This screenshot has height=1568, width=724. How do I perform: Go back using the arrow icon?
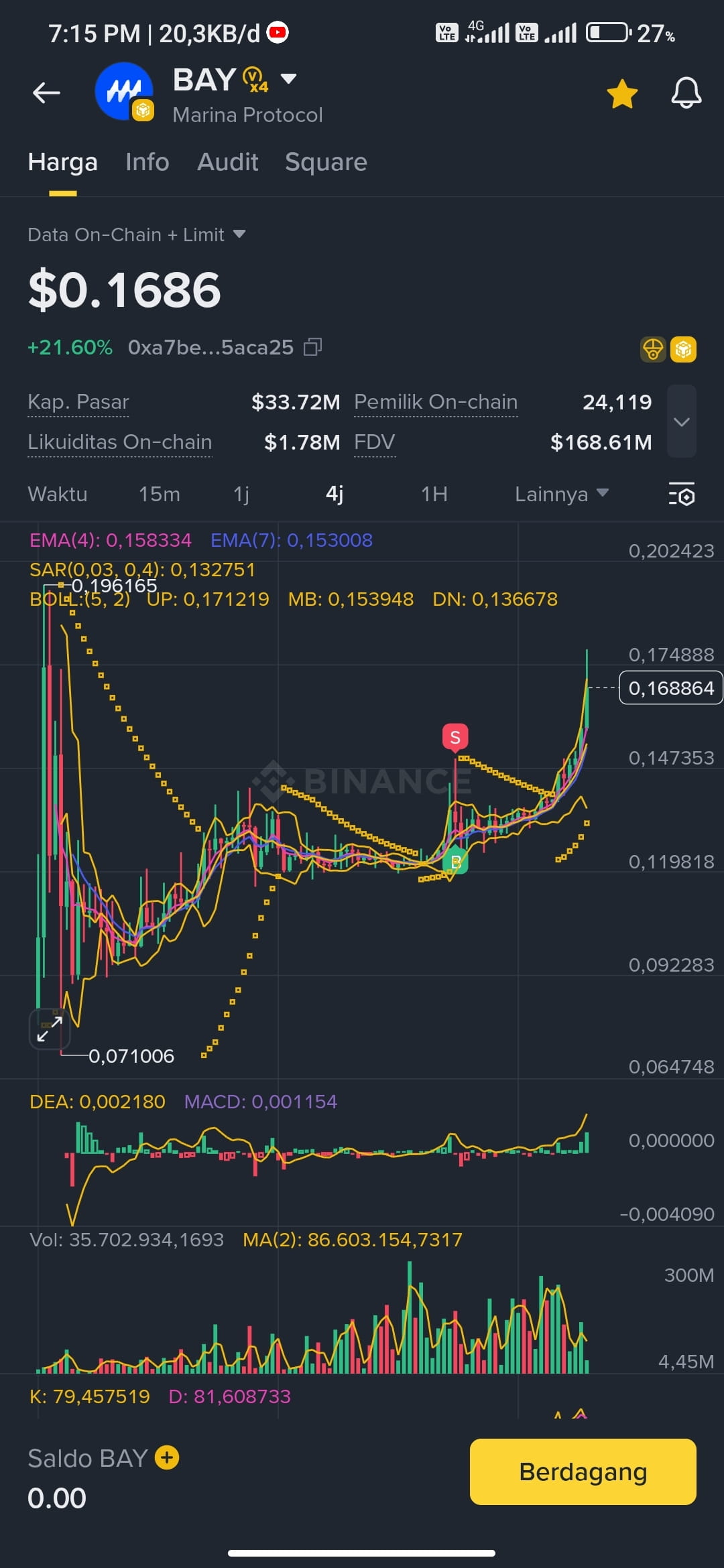click(46, 92)
